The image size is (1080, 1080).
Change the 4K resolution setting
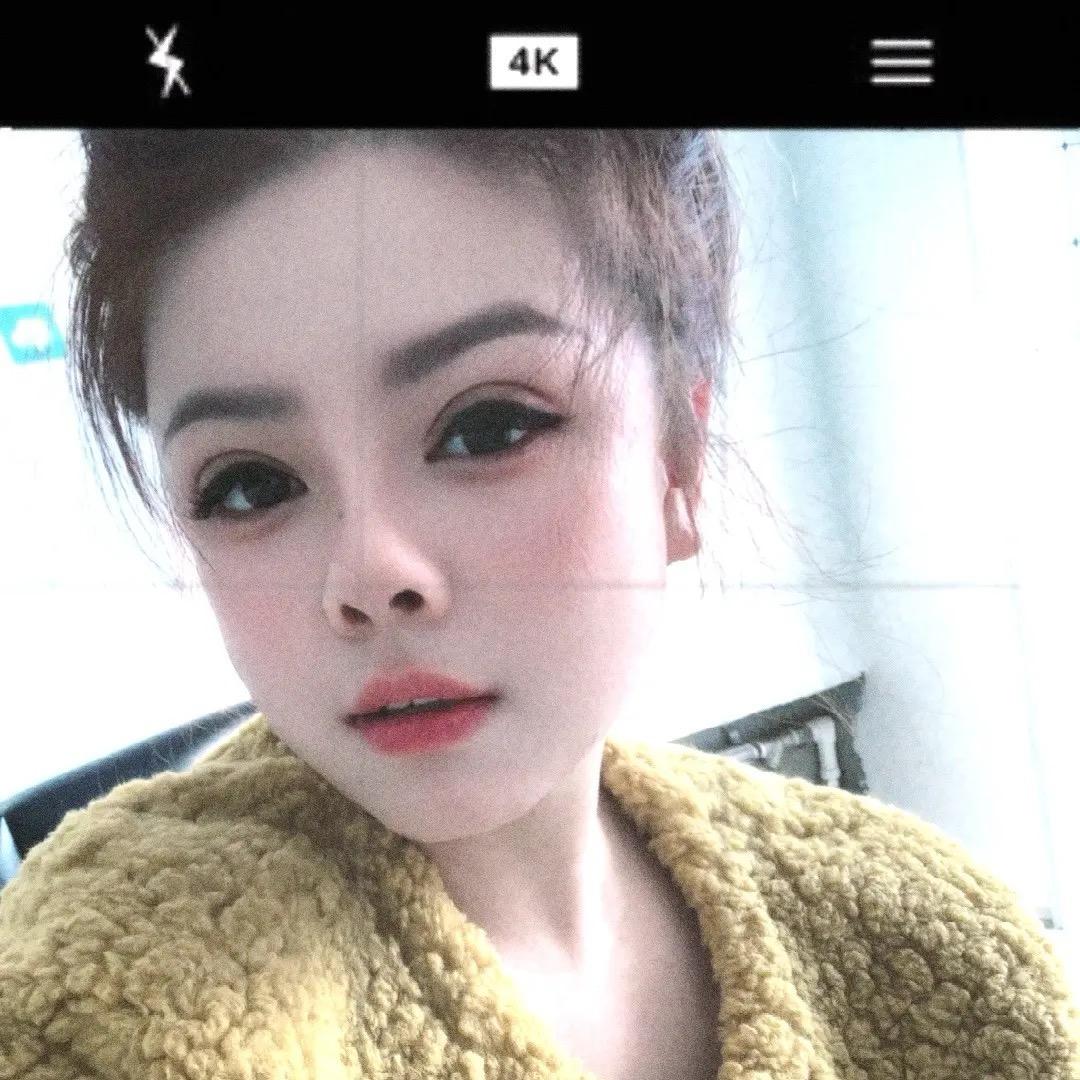(534, 62)
